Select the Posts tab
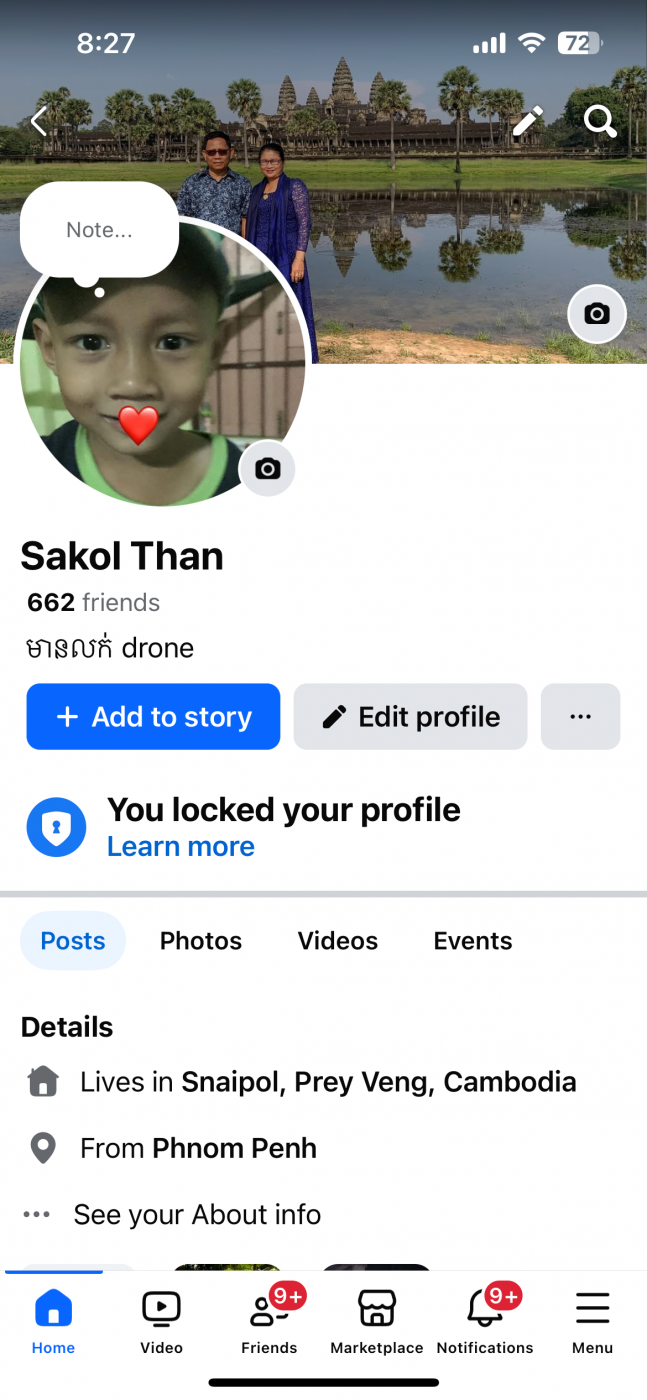The height and width of the screenshot is (1400, 647). pos(73,941)
